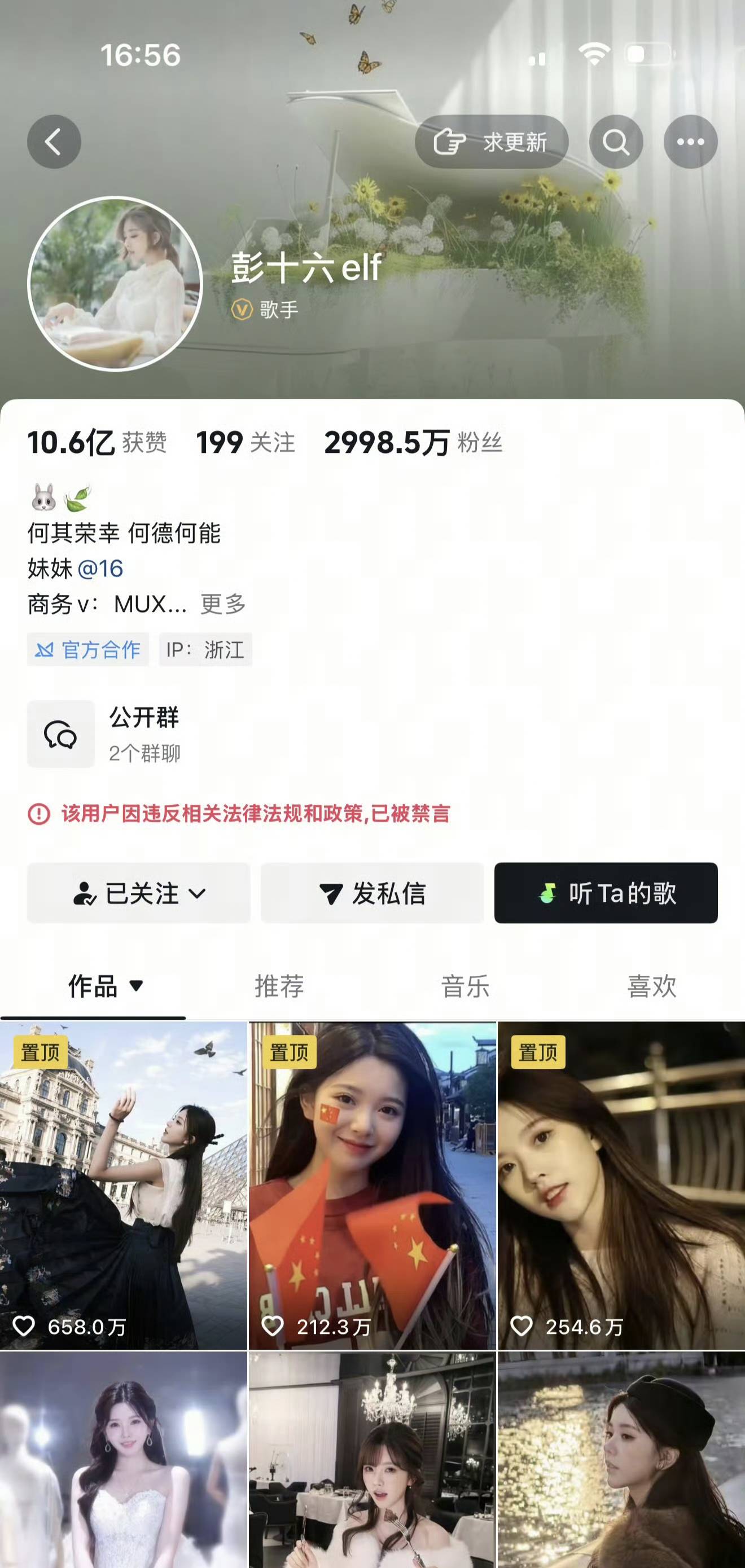Image resolution: width=745 pixels, height=1568 pixels.
Task: View the profile avatar photo
Action: [115, 284]
